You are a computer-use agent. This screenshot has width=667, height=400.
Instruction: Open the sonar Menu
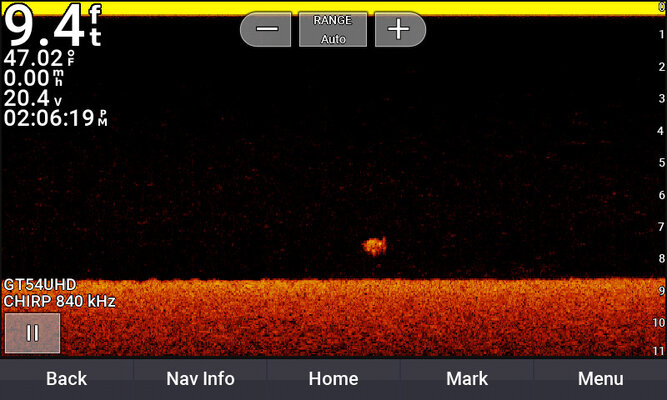point(600,379)
